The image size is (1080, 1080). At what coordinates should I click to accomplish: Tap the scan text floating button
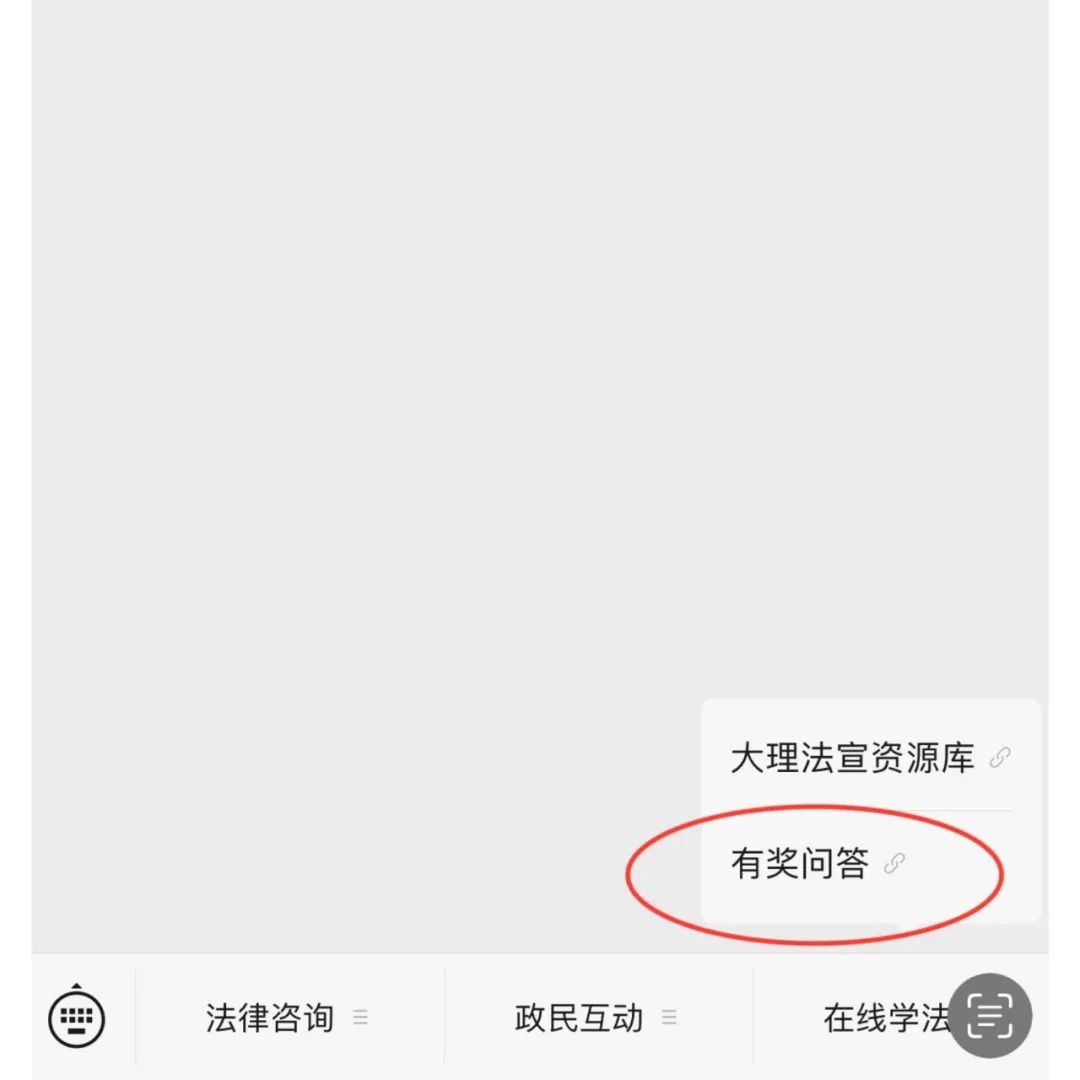[989, 1015]
